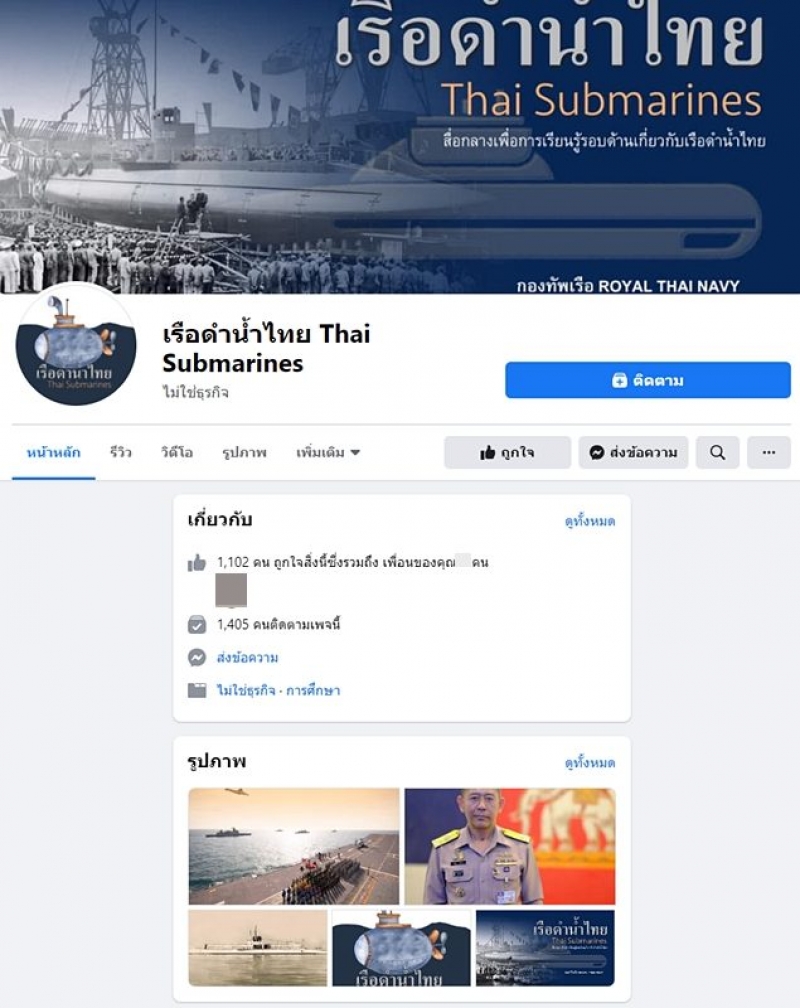Open the Thai Submarines cover photo tile
Image resolution: width=800 pixels, height=1008 pixels.
545,947
